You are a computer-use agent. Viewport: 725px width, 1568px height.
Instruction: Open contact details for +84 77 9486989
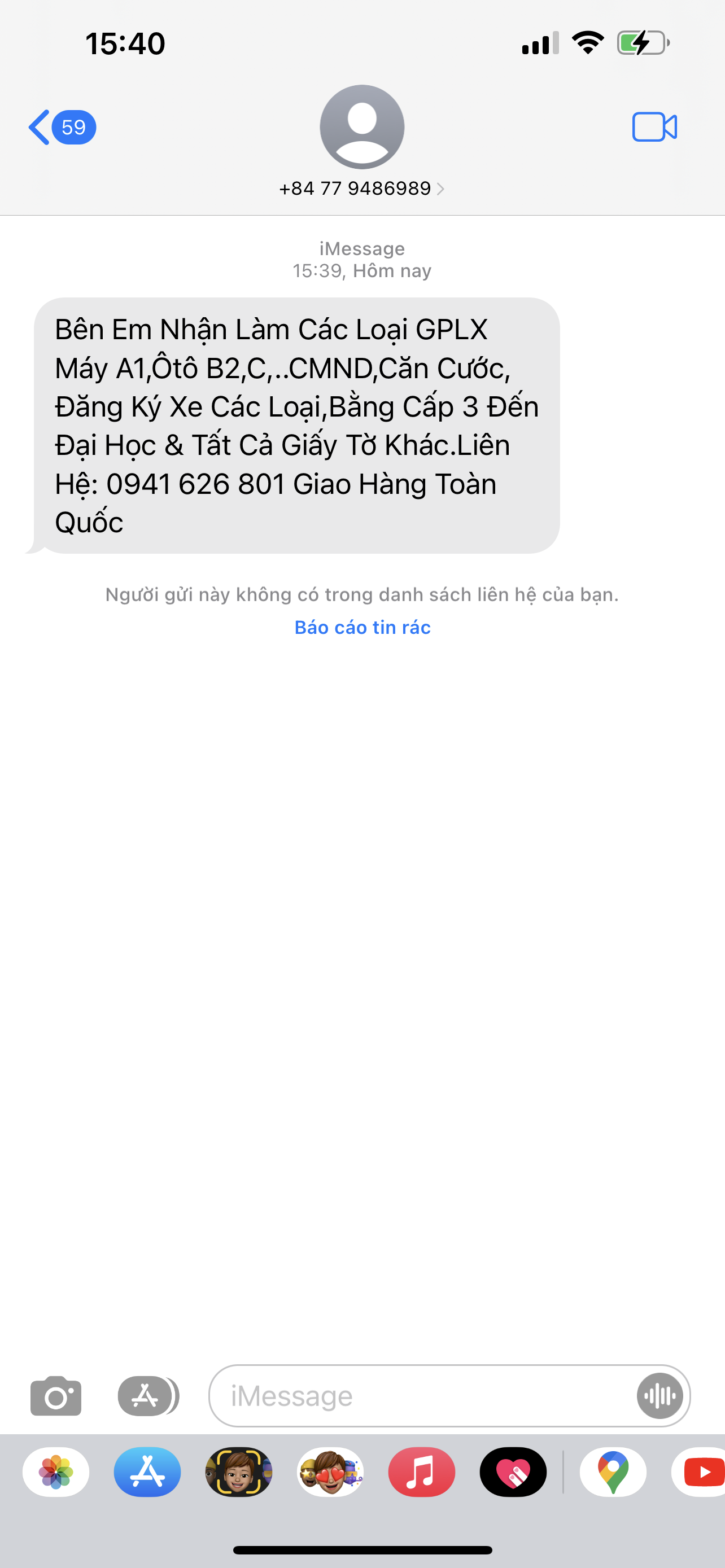coord(361,188)
